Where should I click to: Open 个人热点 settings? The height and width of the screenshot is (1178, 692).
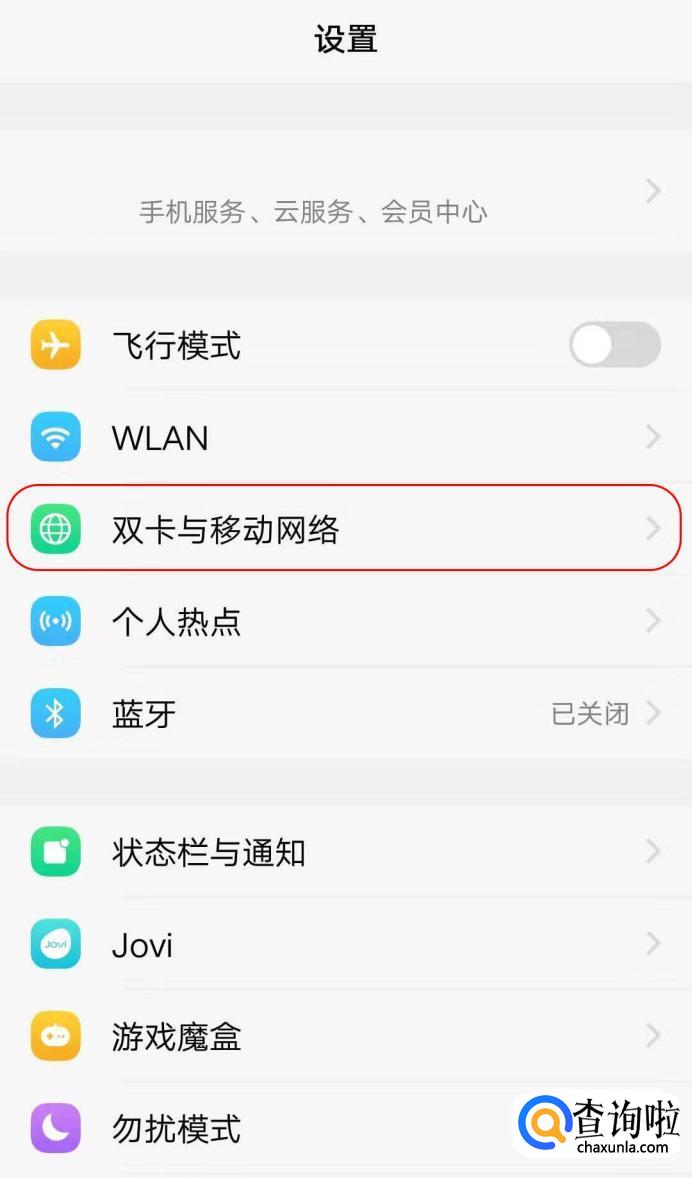(x=346, y=621)
